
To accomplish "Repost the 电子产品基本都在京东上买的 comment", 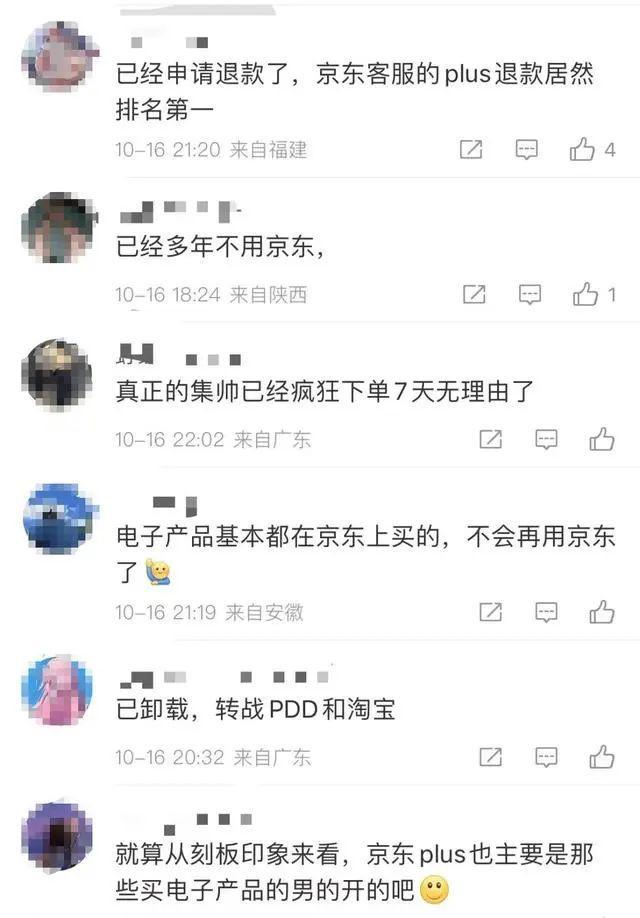I will click(x=491, y=612).
